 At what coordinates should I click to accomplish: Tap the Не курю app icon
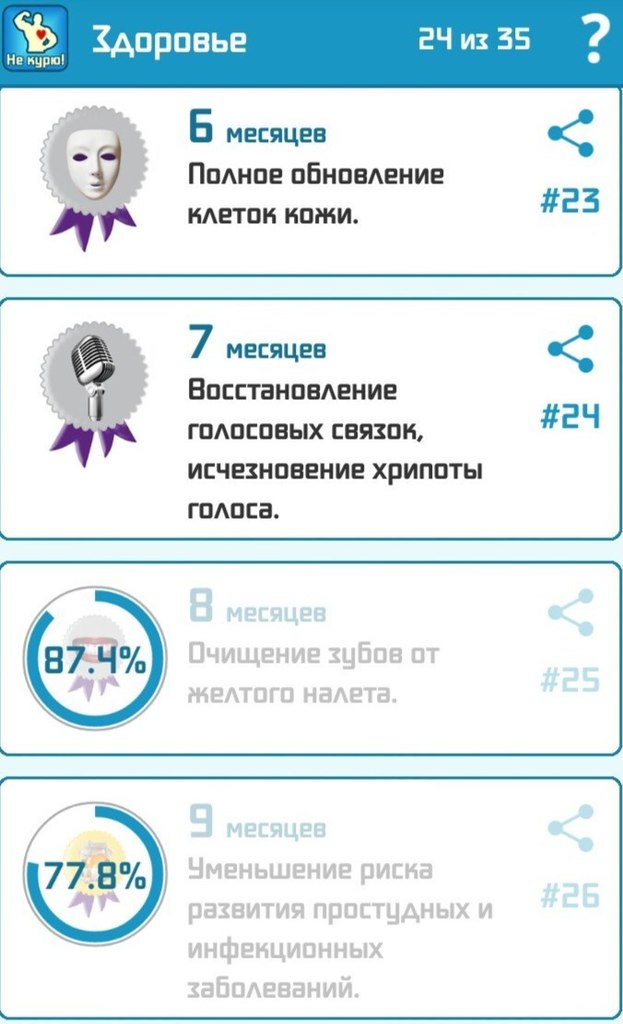click(36, 36)
